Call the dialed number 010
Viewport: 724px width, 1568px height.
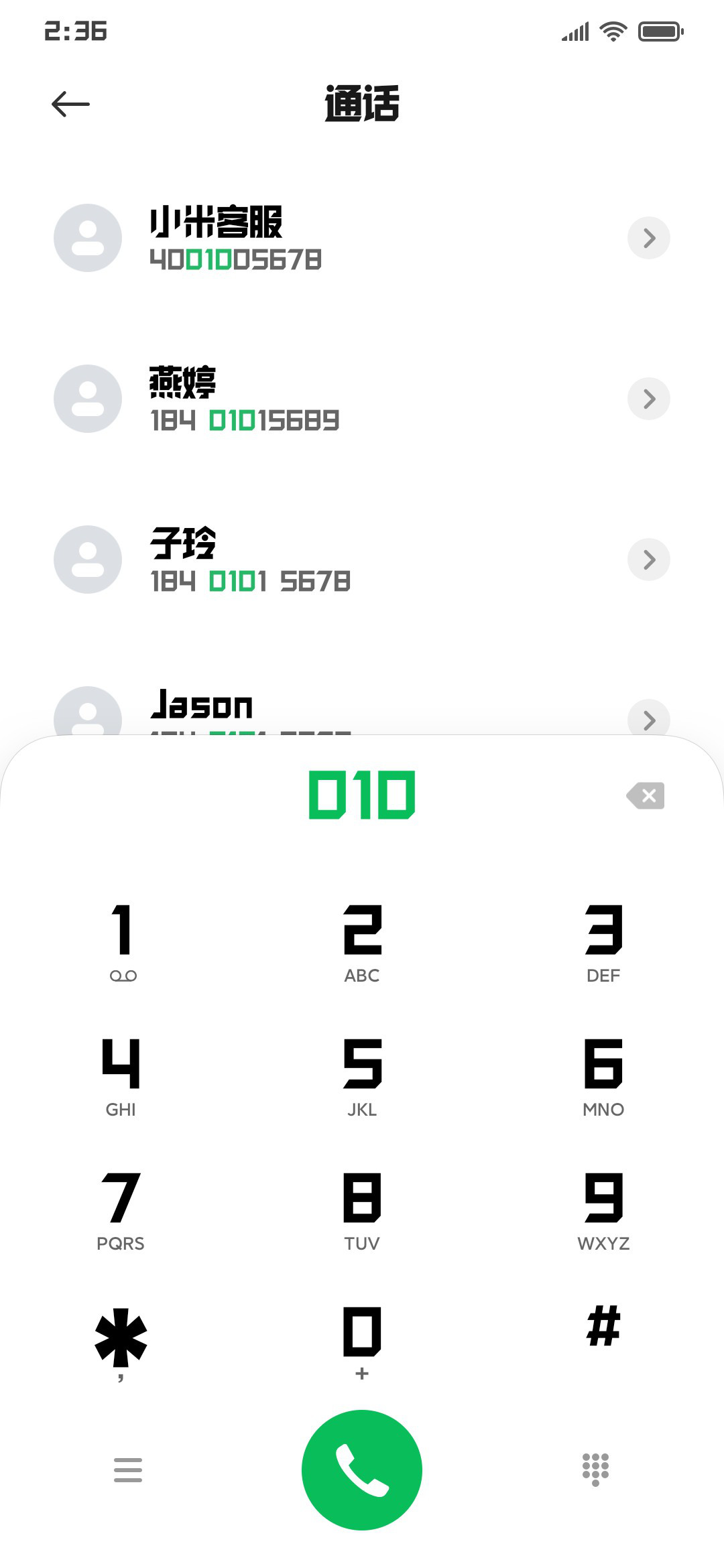coord(362,1470)
